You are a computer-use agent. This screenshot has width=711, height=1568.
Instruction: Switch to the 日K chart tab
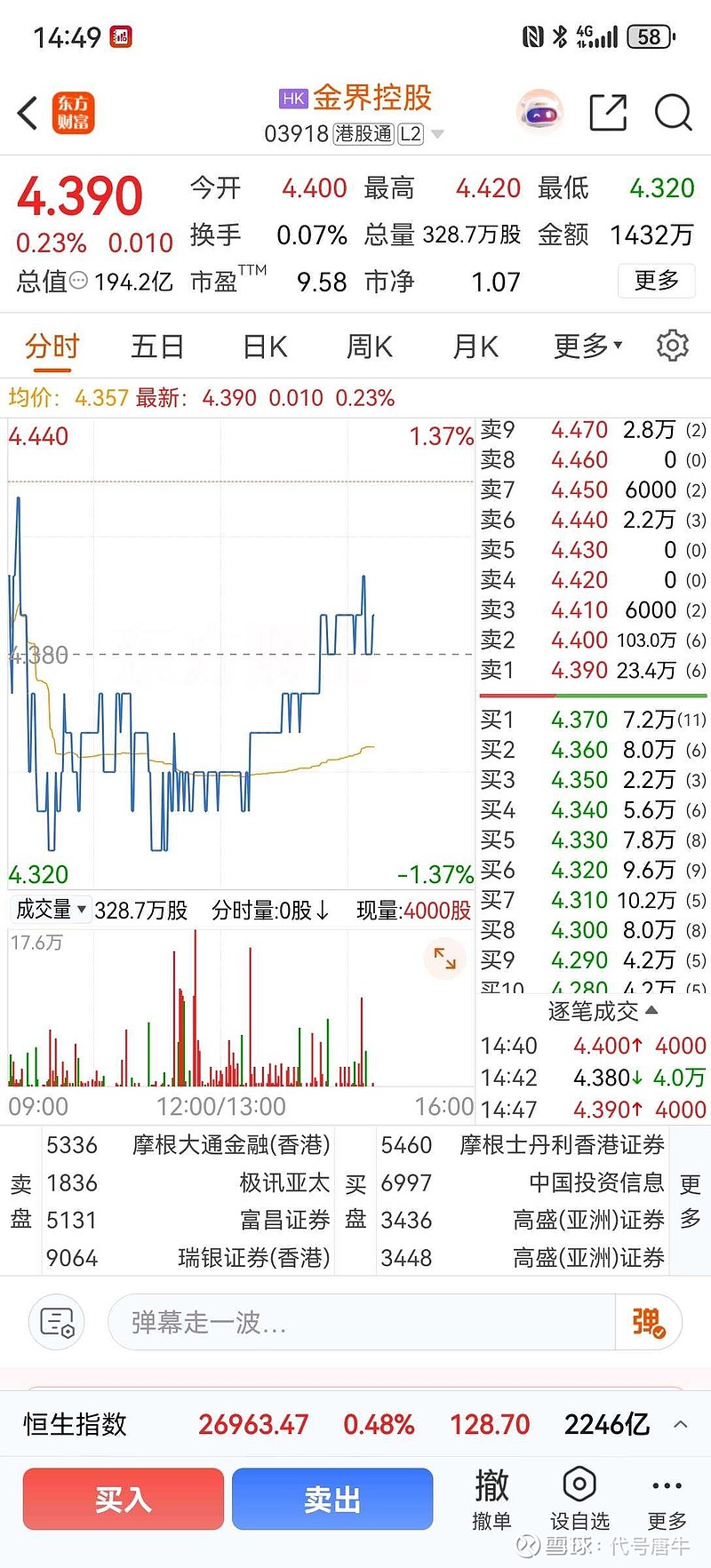click(265, 346)
